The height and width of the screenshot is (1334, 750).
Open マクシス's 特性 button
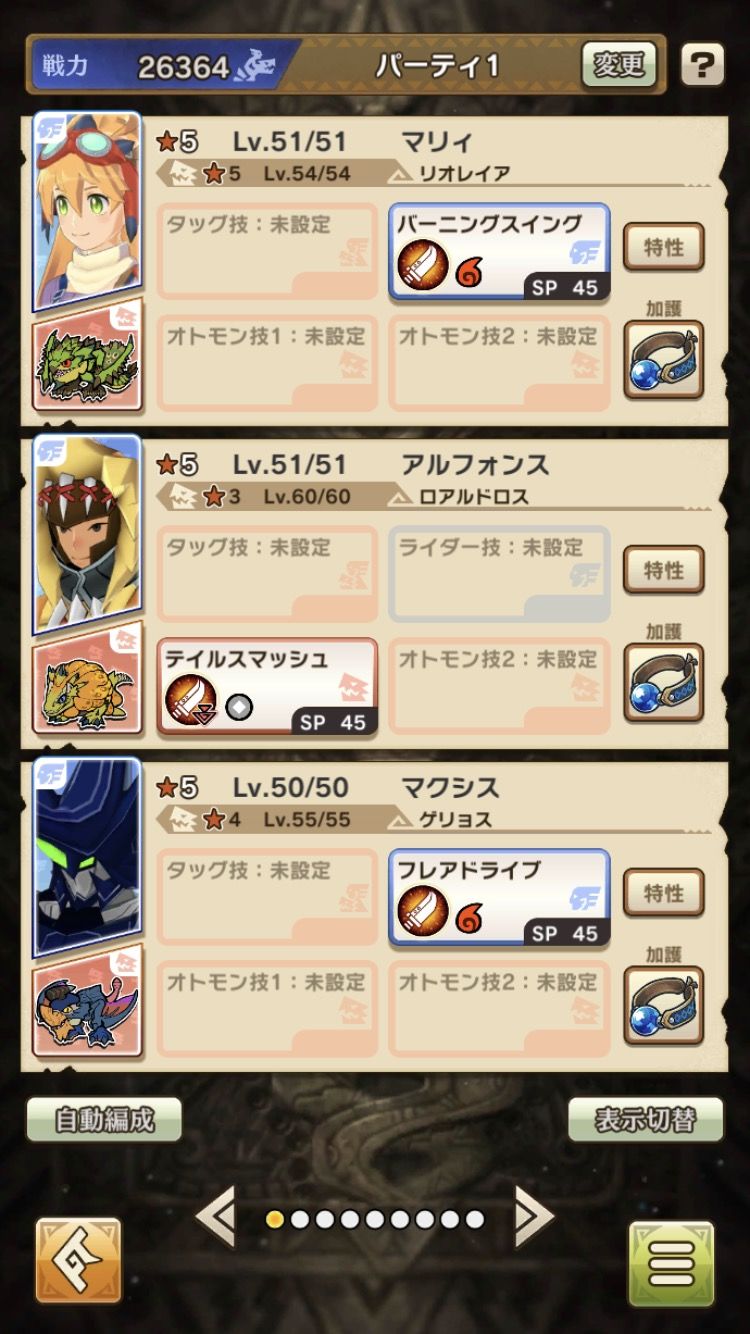pos(664,893)
